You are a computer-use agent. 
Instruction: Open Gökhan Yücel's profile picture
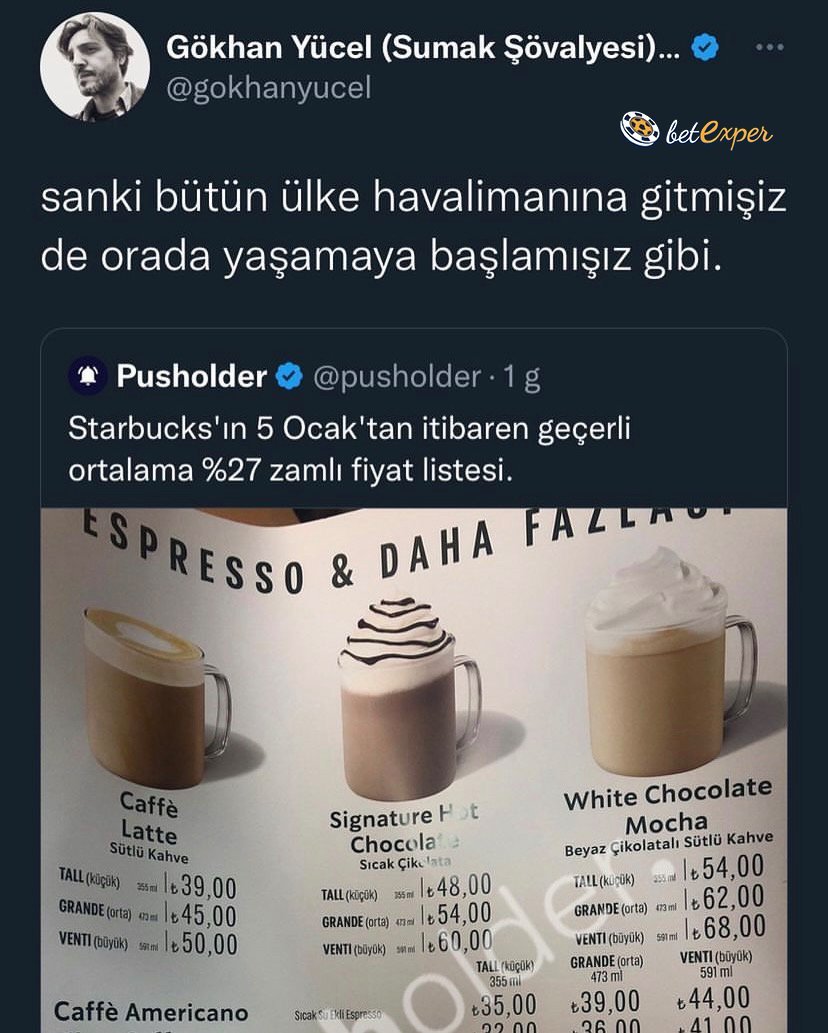pos(94,68)
